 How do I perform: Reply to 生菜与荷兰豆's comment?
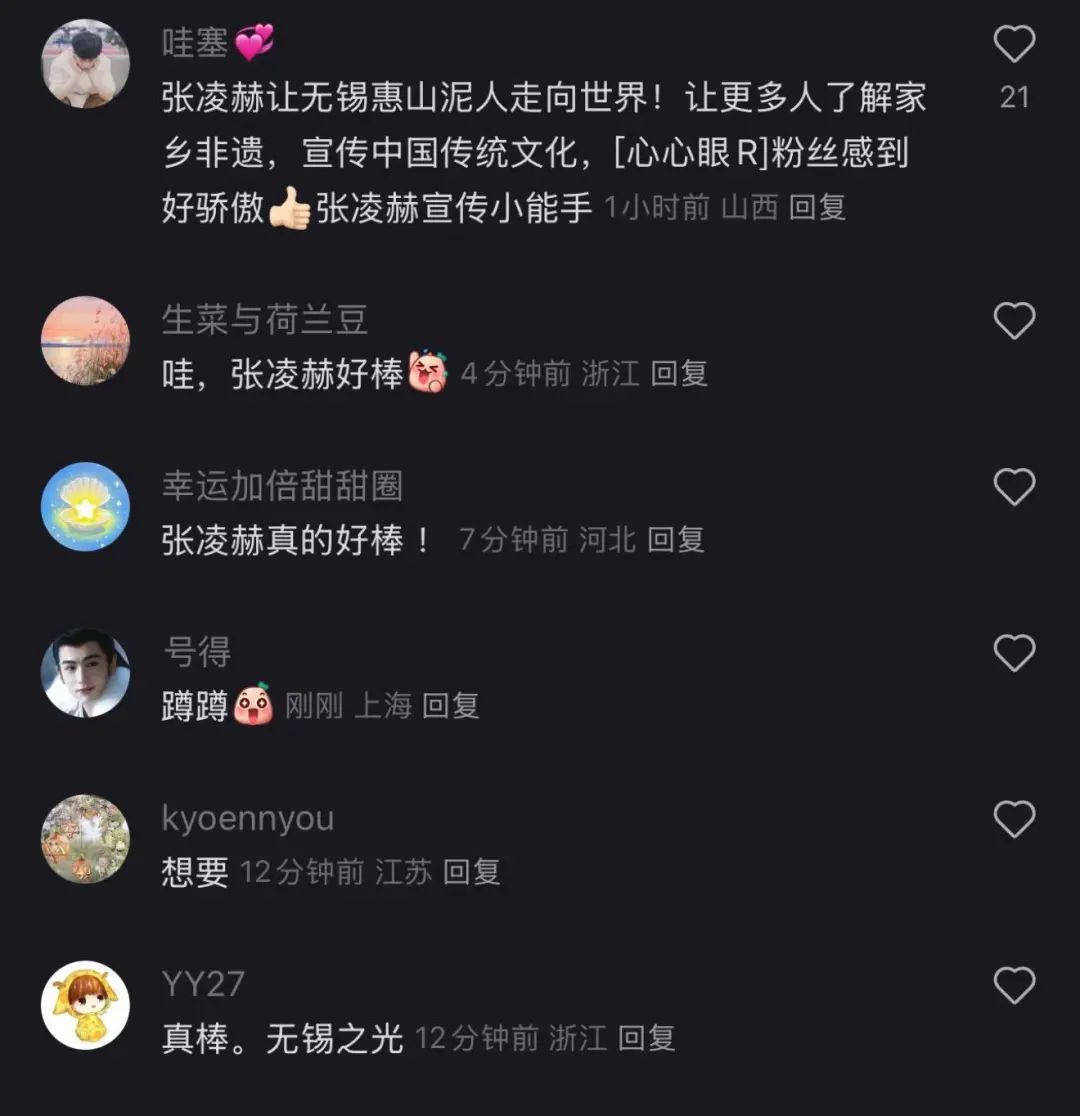(x=679, y=374)
